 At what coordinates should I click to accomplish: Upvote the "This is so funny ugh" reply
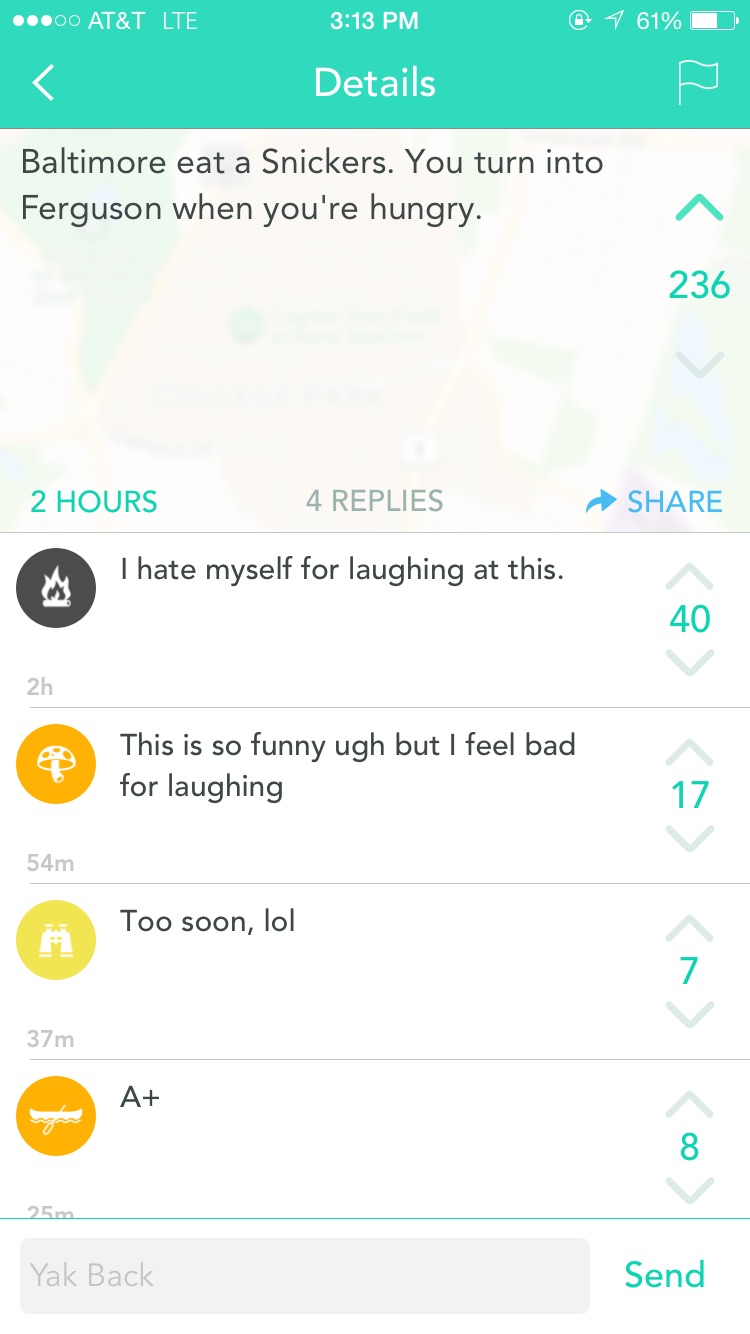689,752
